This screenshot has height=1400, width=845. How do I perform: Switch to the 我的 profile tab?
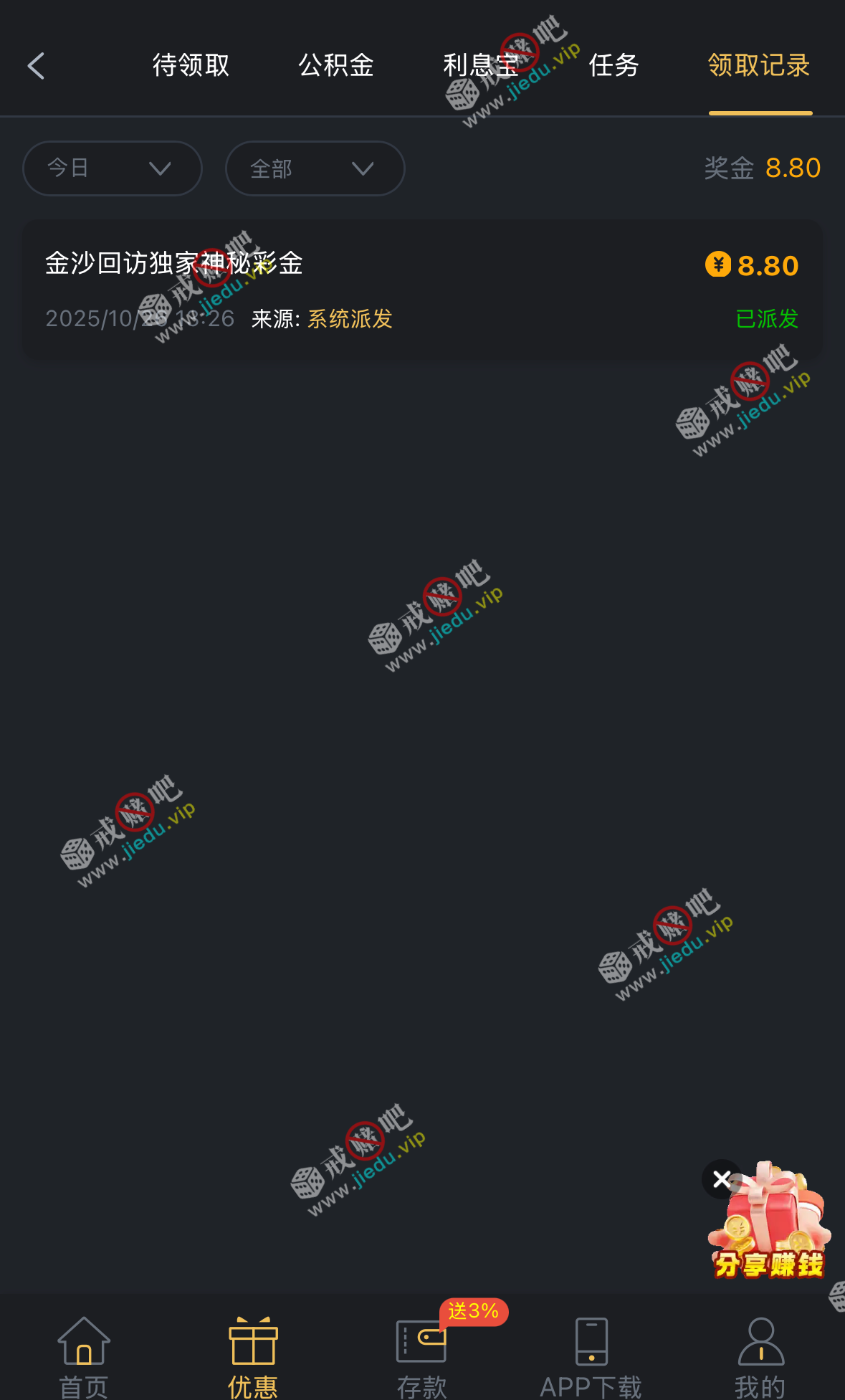click(760, 1356)
